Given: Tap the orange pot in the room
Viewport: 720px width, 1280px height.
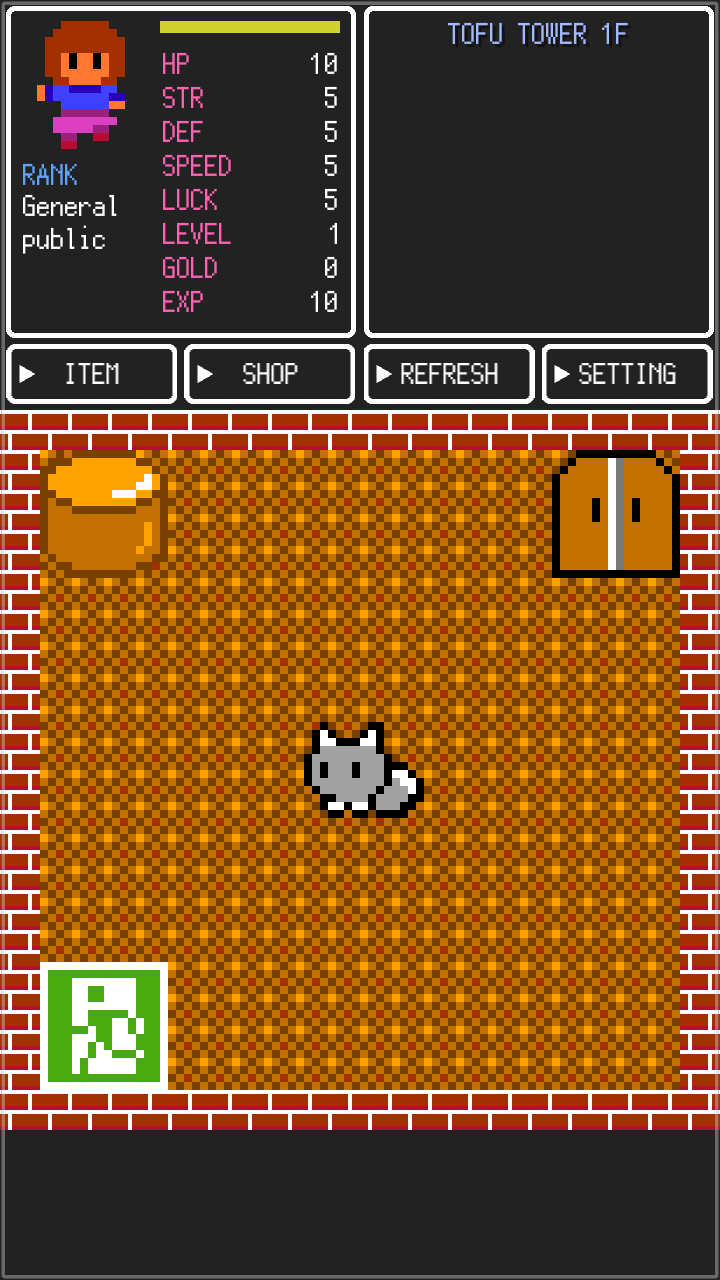Looking at the screenshot, I should click(103, 514).
